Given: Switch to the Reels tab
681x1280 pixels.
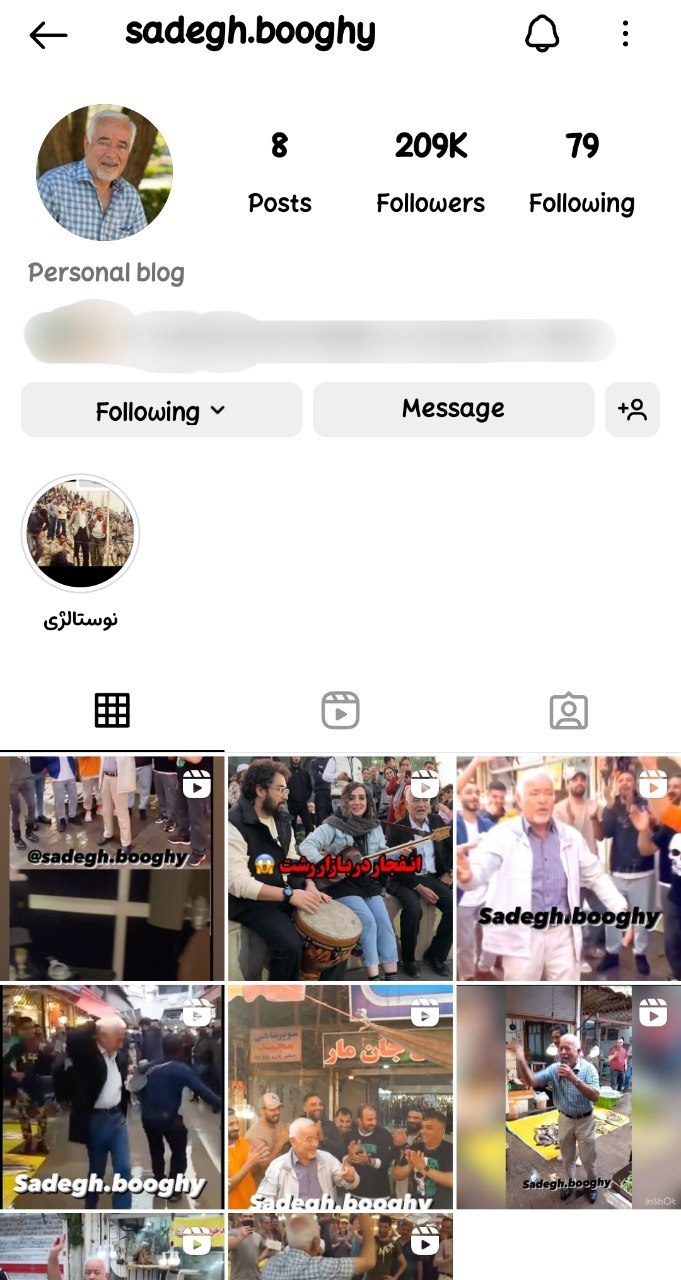Looking at the screenshot, I should point(340,710).
